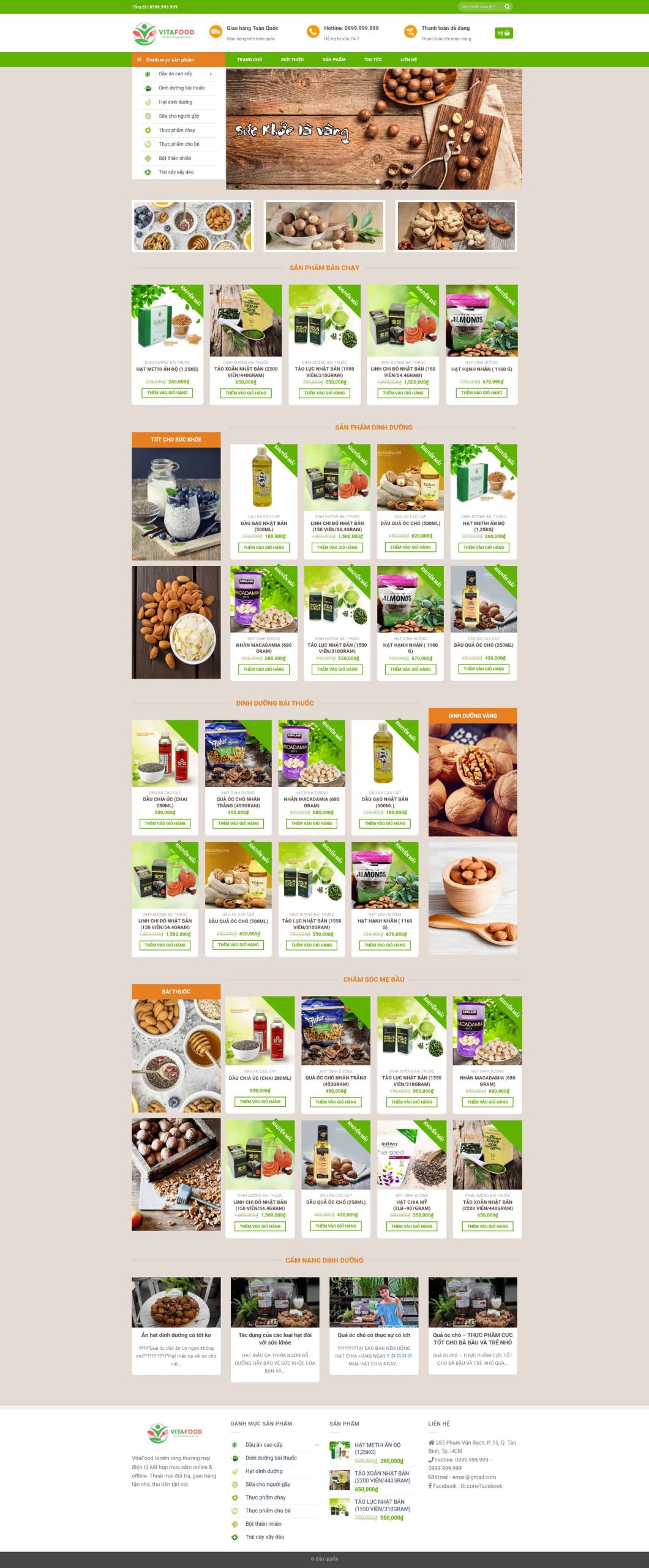Screen dimensions: 649x1568
Task: Open the Liên hệ nav link
Action: pos(408,59)
